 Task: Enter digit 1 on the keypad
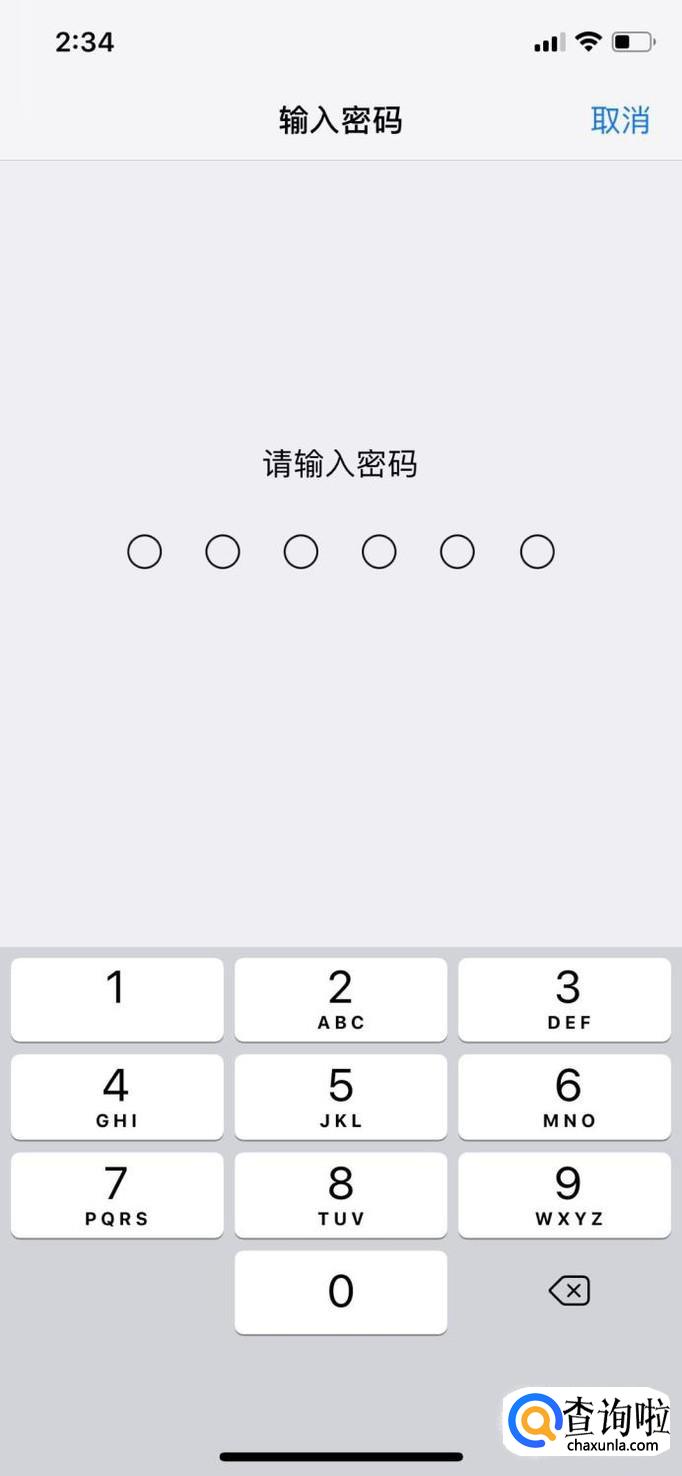pyautogui.click(x=117, y=999)
